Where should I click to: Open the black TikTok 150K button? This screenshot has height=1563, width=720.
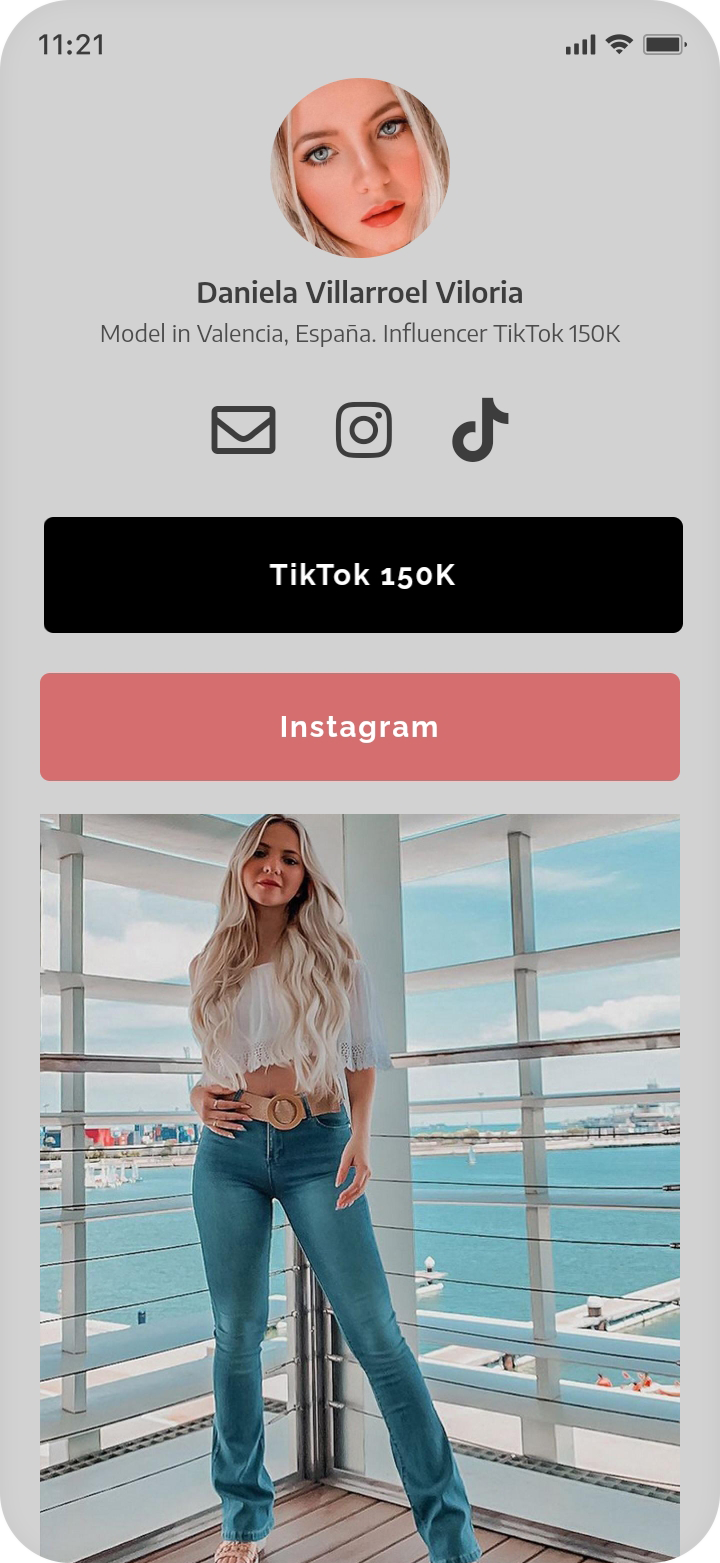[x=360, y=574]
